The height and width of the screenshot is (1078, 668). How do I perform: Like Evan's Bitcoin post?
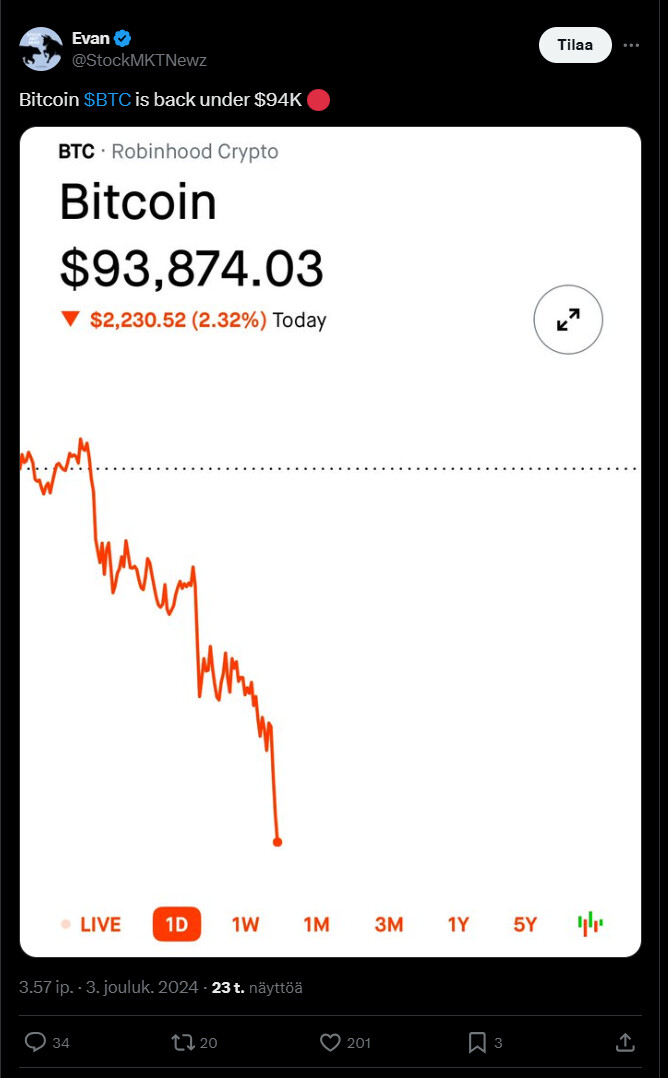coord(346,1042)
